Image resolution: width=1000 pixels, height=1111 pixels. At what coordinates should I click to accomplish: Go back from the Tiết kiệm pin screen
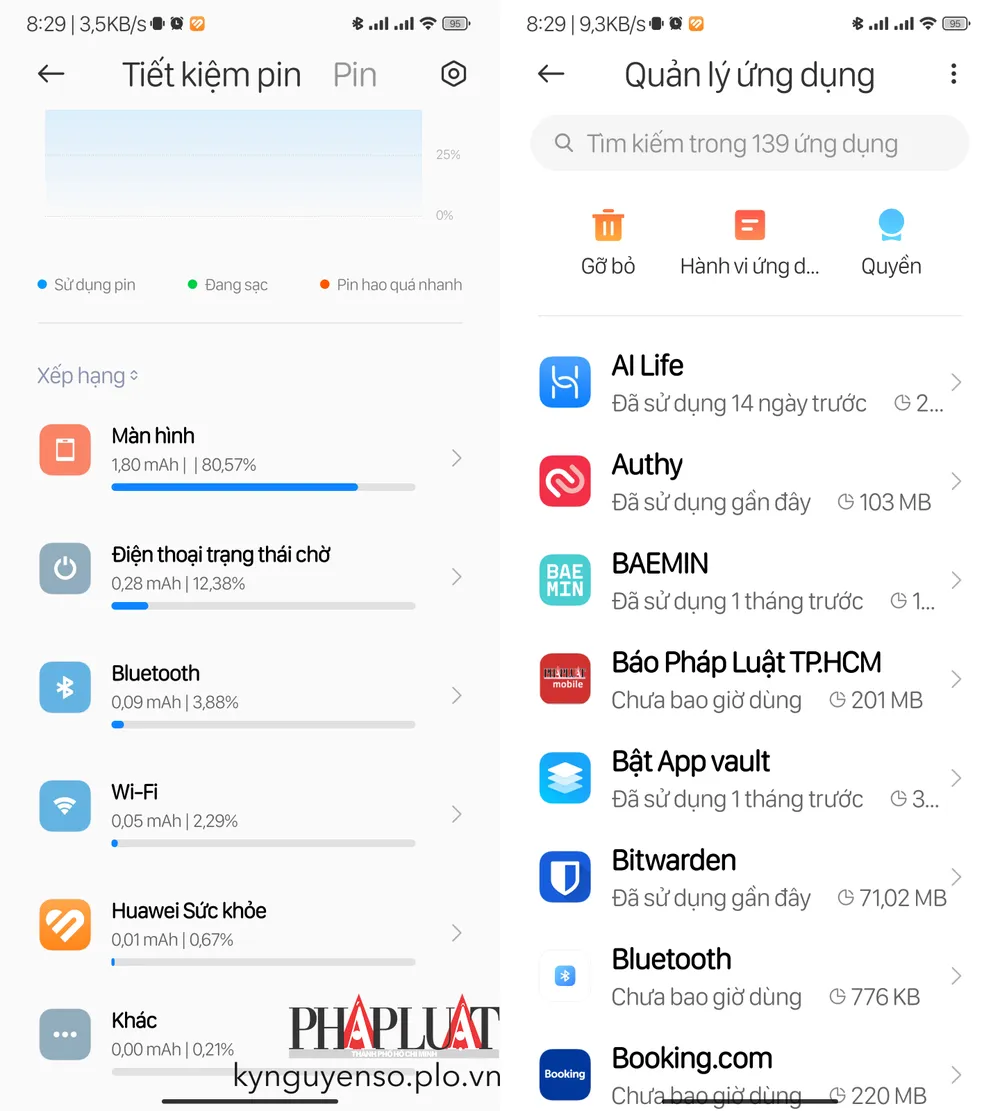tap(51, 74)
